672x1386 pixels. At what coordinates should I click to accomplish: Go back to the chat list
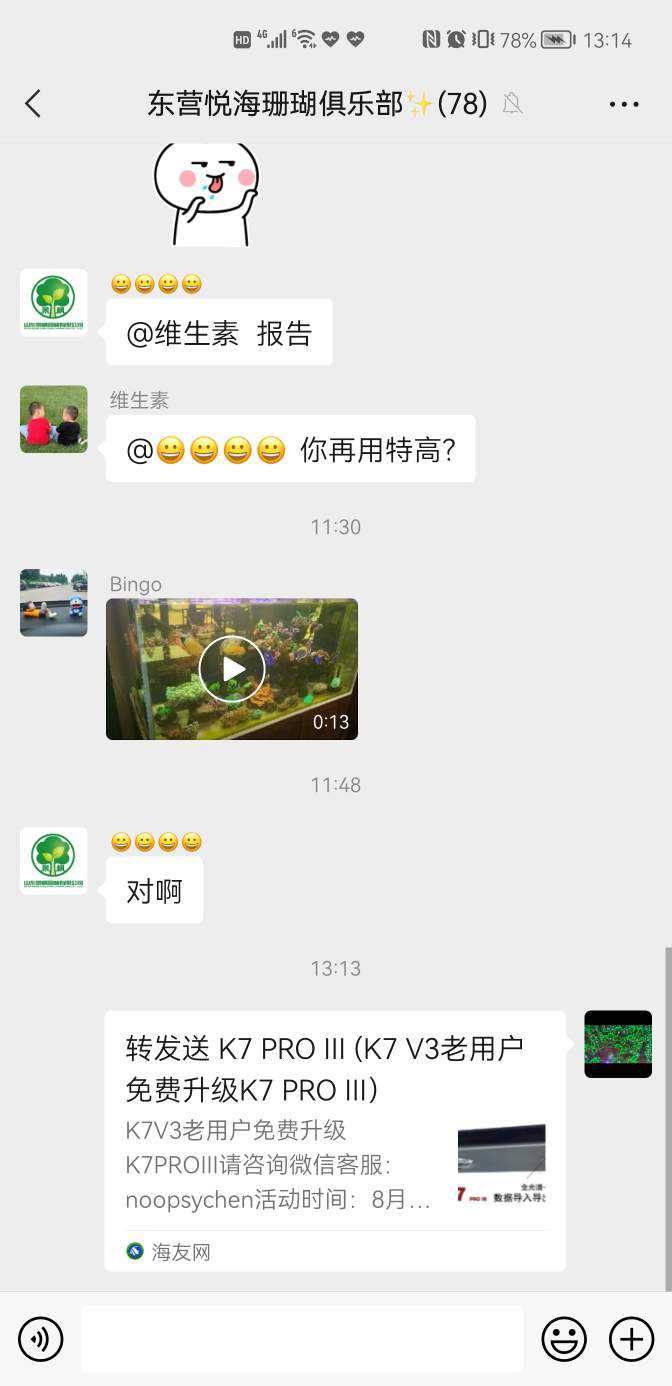click(33, 103)
